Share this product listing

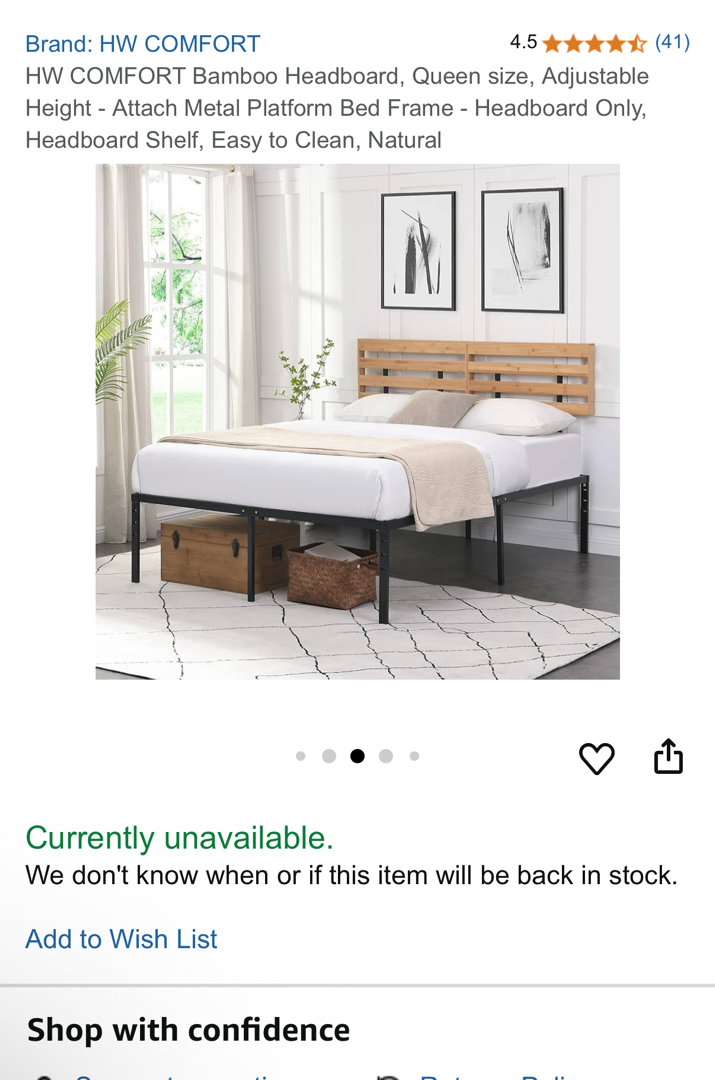pos(668,757)
